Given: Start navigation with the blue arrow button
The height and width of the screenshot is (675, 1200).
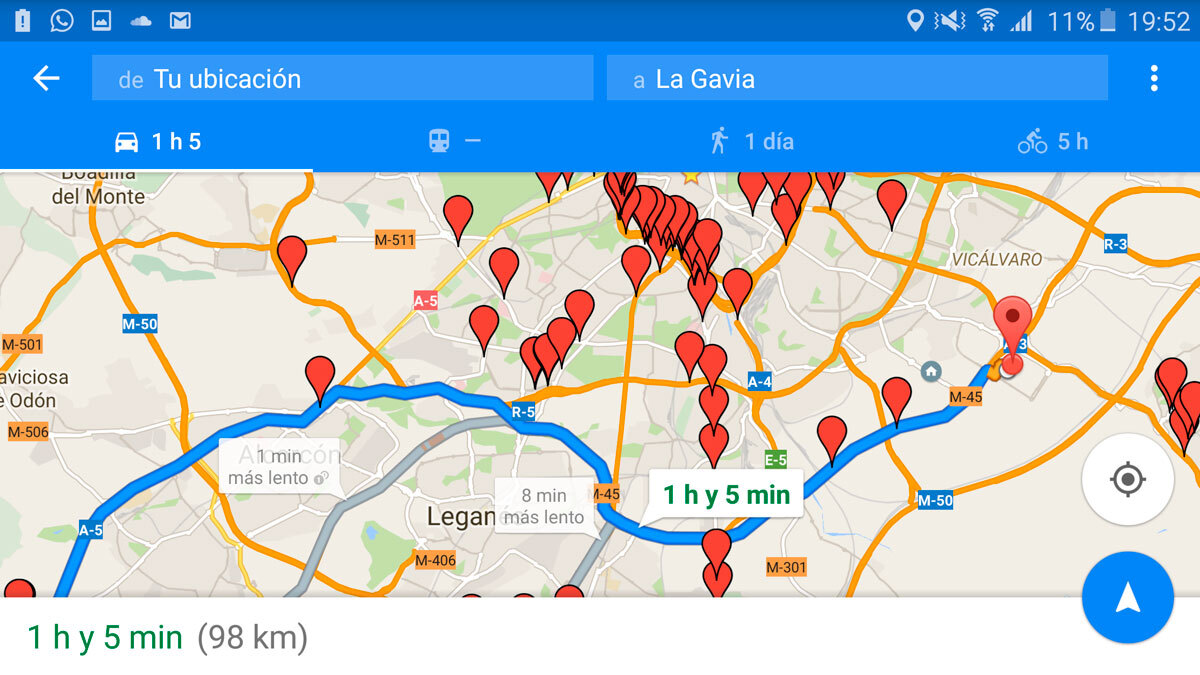Looking at the screenshot, I should [x=1127, y=597].
